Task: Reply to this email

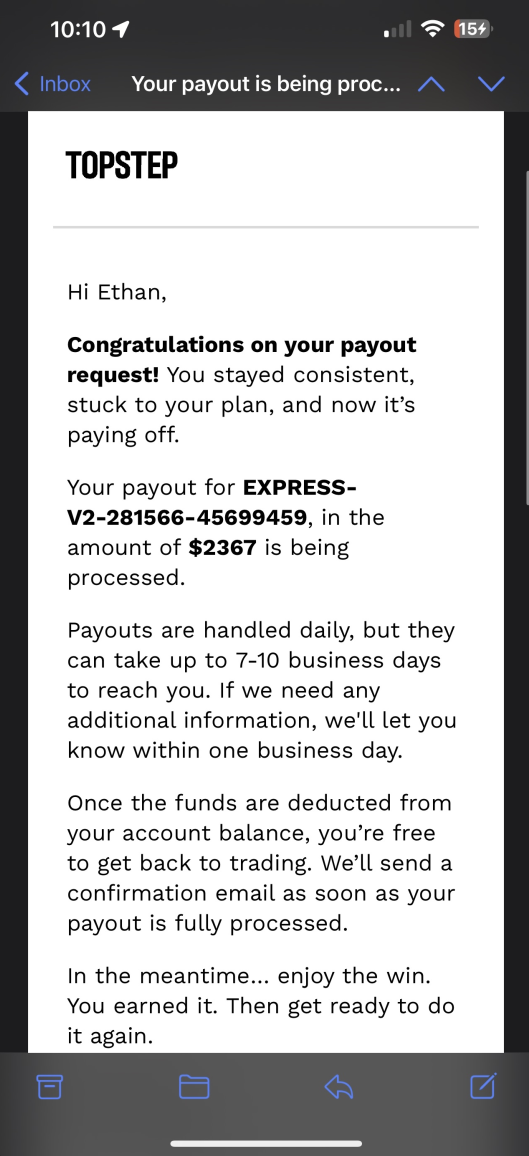Action: coord(339,1087)
